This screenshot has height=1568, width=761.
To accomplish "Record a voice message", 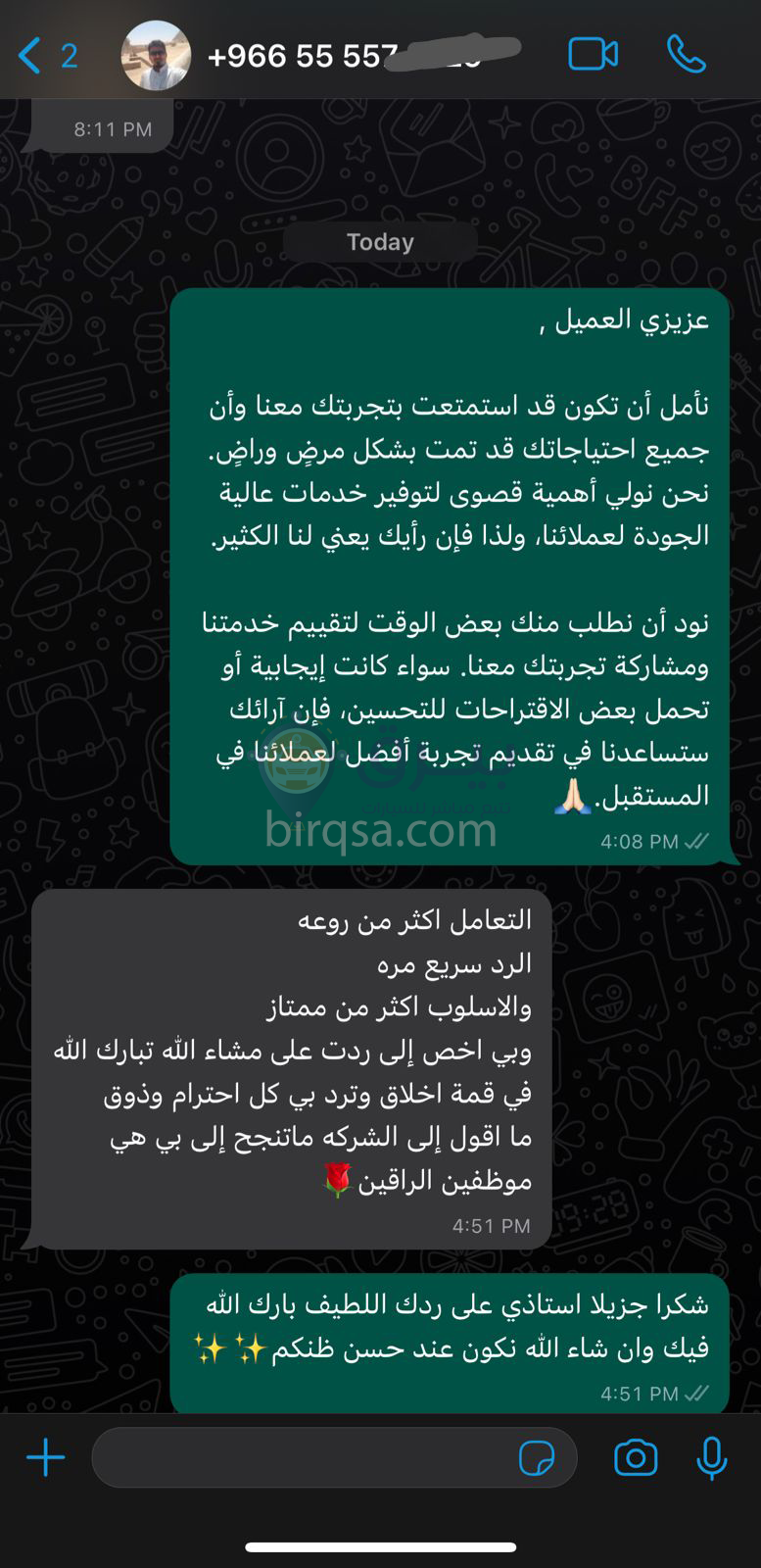I will 712,1457.
